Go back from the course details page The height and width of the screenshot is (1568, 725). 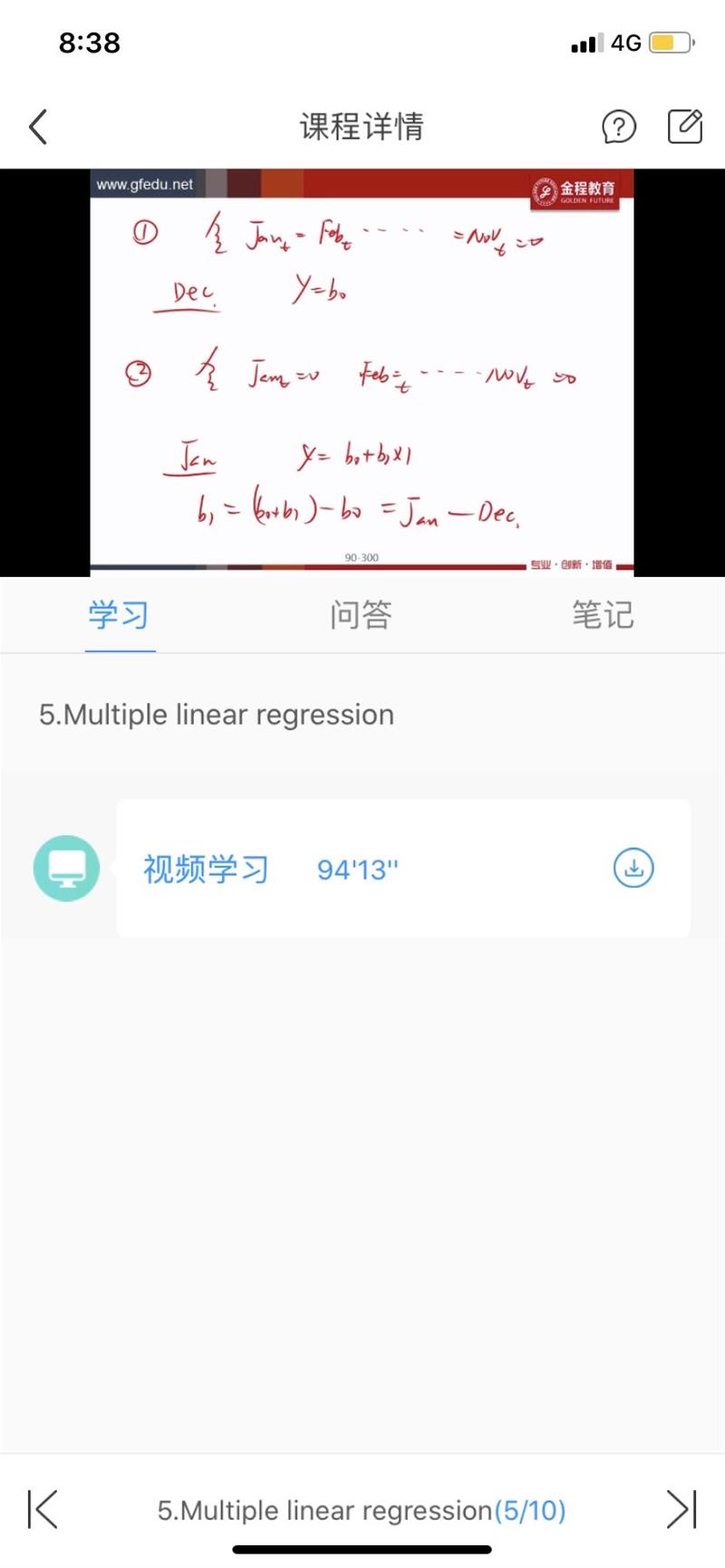coord(38,127)
